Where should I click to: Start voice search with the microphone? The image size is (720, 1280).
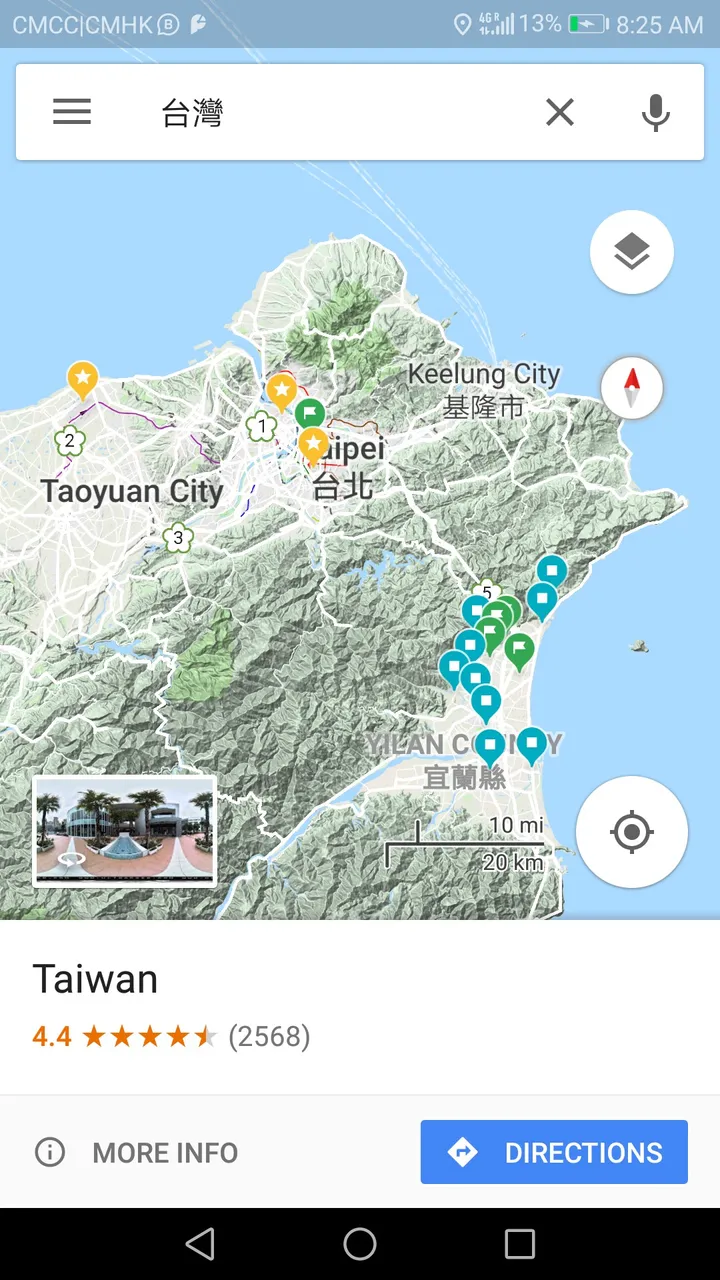pos(655,113)
